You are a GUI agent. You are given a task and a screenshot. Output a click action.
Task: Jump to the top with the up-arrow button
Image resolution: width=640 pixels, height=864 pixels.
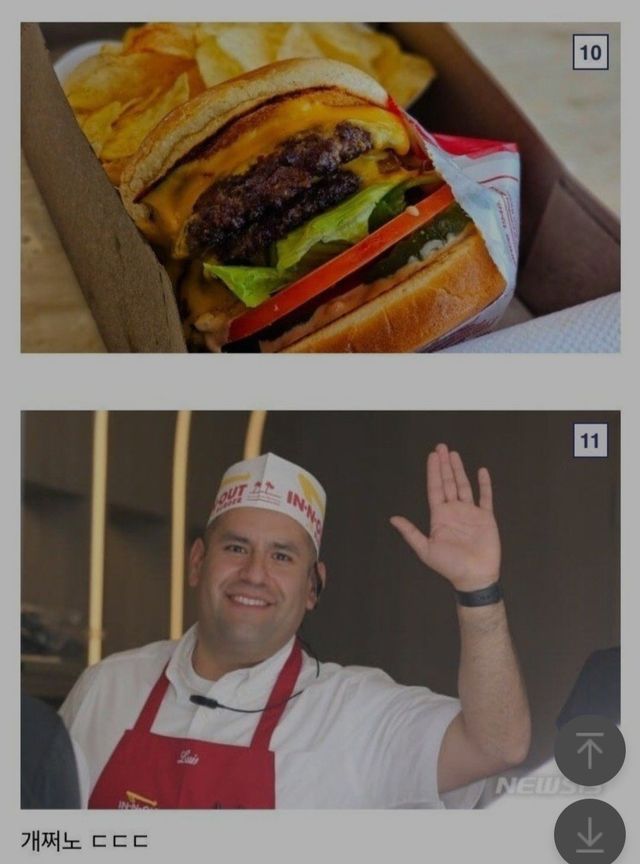[x=589, y=751]
